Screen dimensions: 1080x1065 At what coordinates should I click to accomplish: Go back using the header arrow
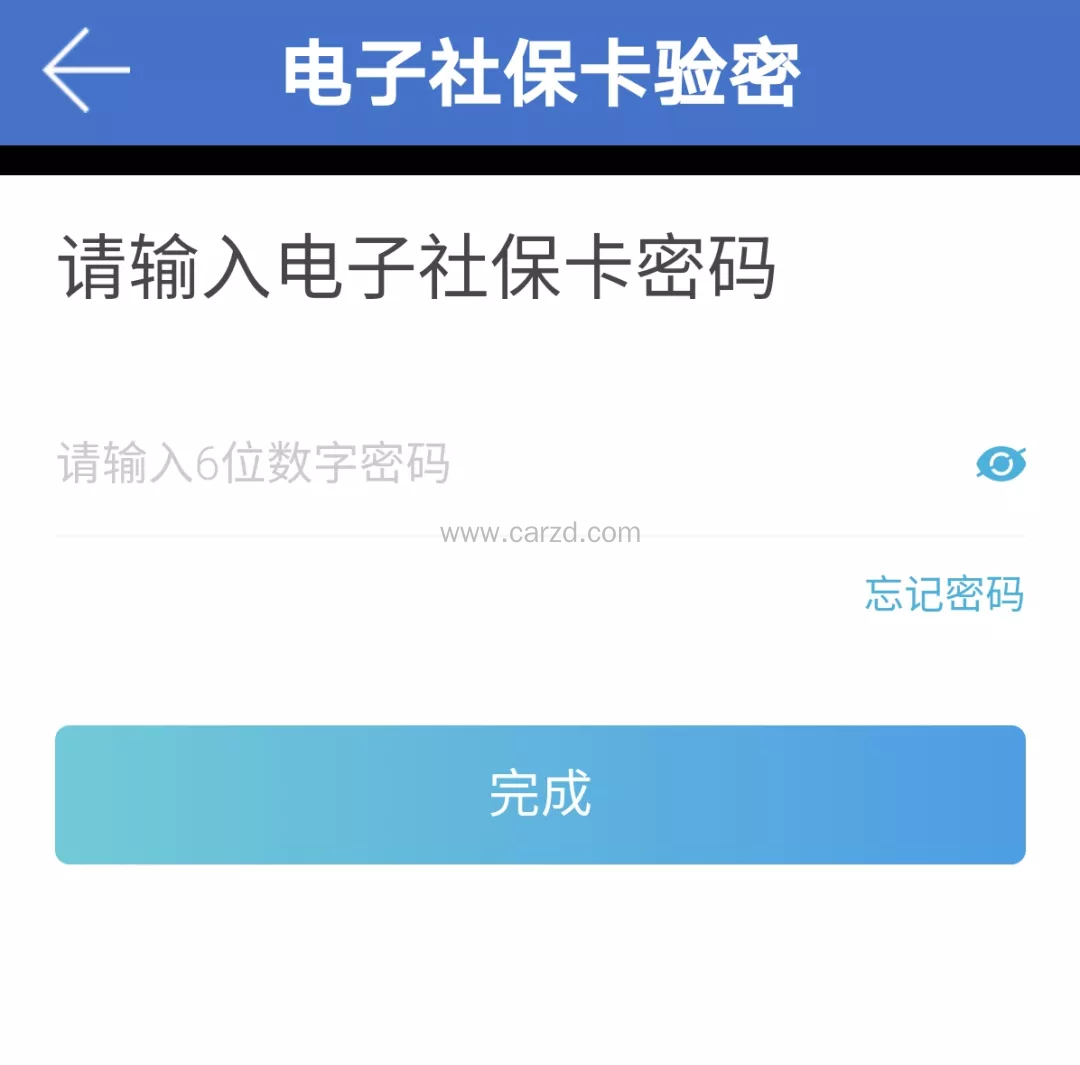click(86, 70)
